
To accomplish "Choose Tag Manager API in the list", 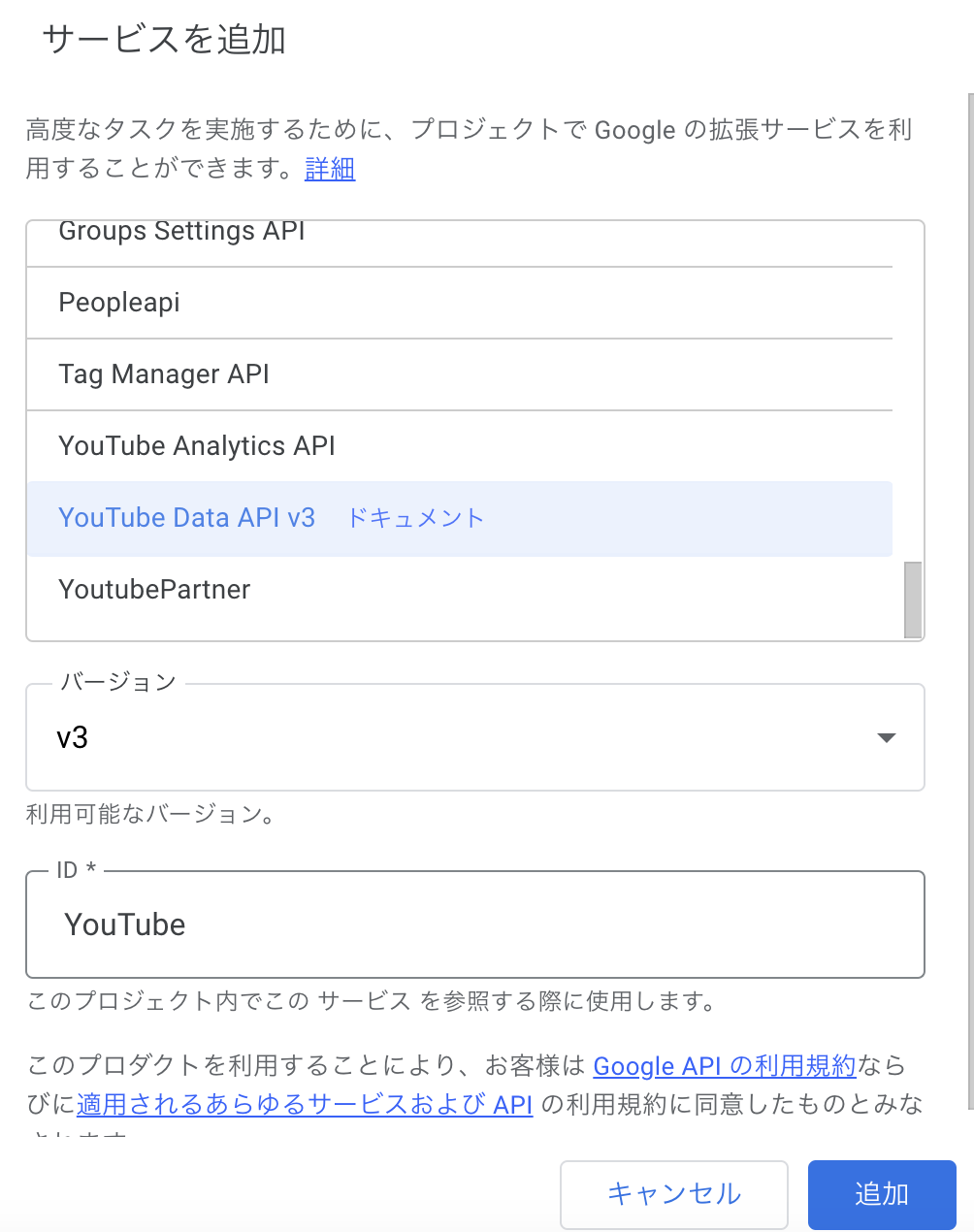I will [x=163, y=374].
